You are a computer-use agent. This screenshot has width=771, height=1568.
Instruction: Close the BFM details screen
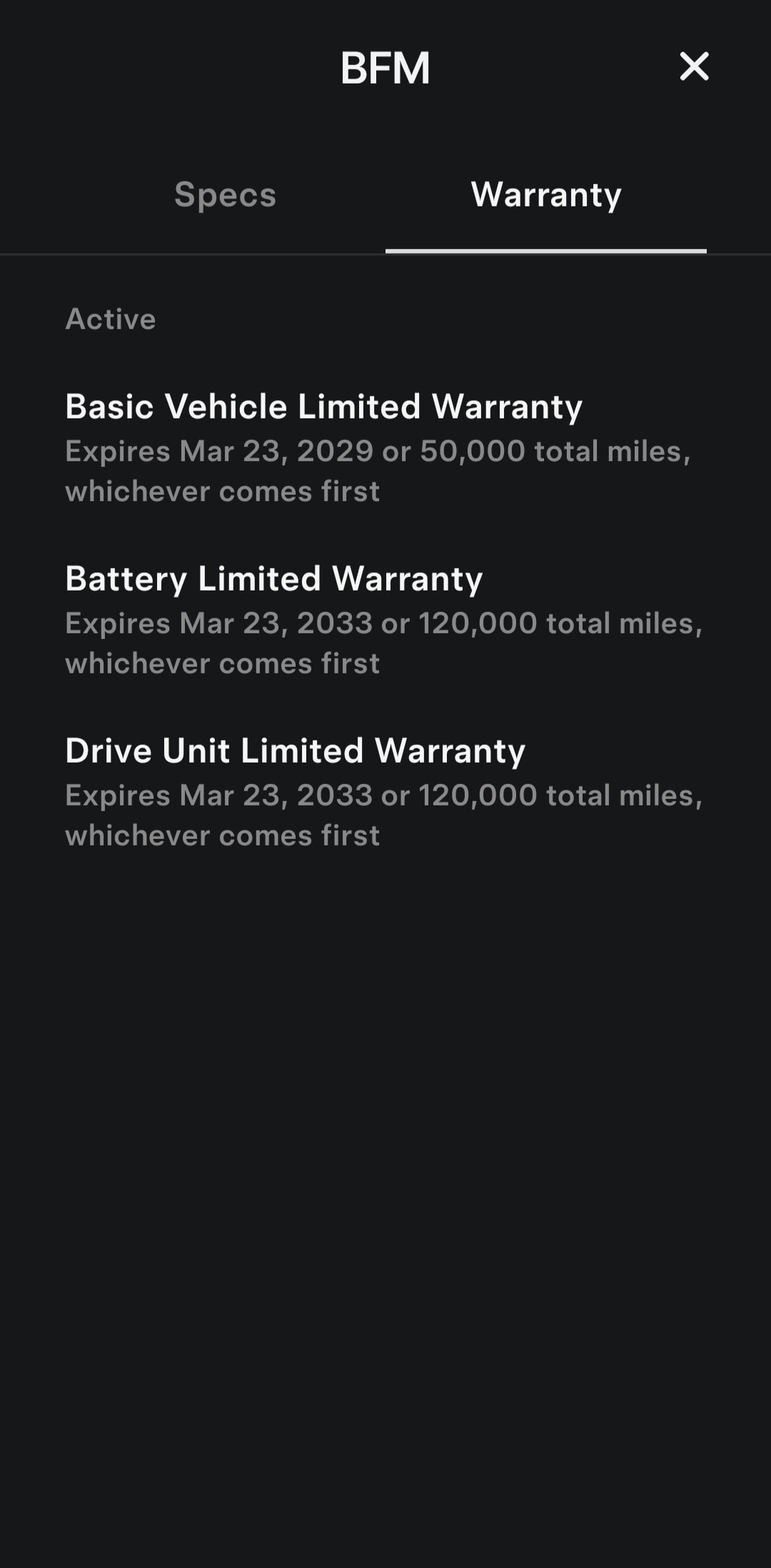(694, 66)
